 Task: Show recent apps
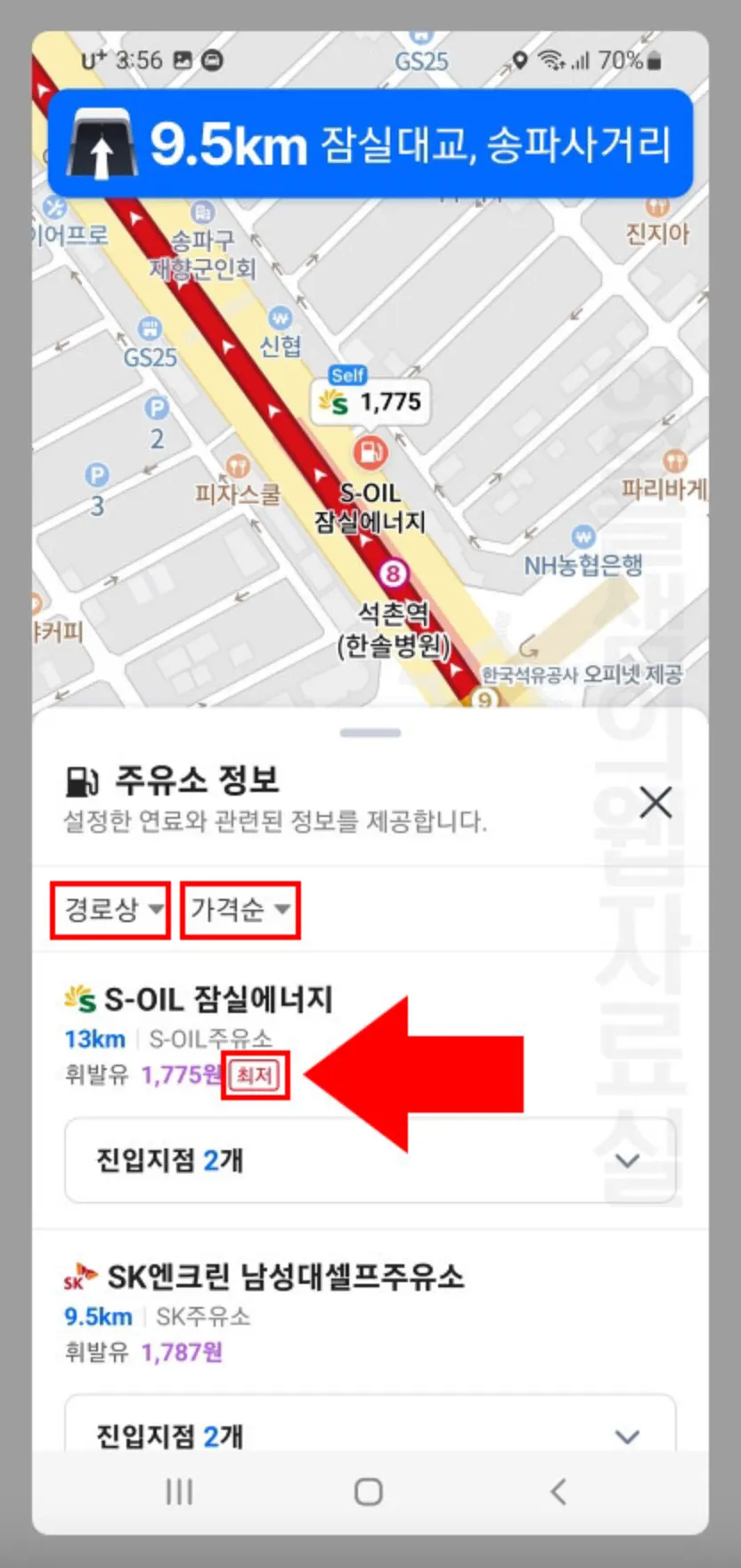click(x=179, y=1491)
